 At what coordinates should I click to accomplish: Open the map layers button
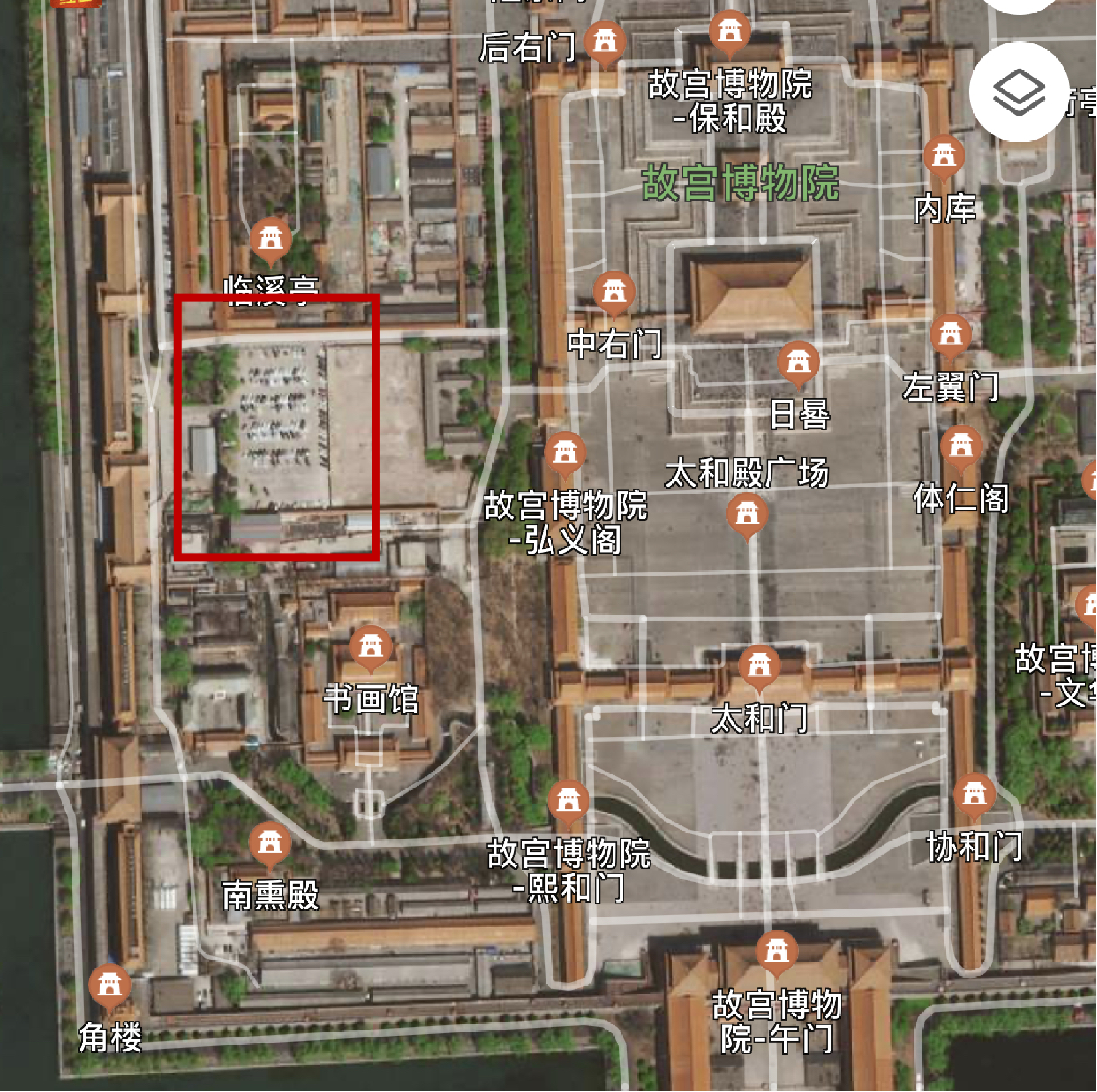point(1018,93)
